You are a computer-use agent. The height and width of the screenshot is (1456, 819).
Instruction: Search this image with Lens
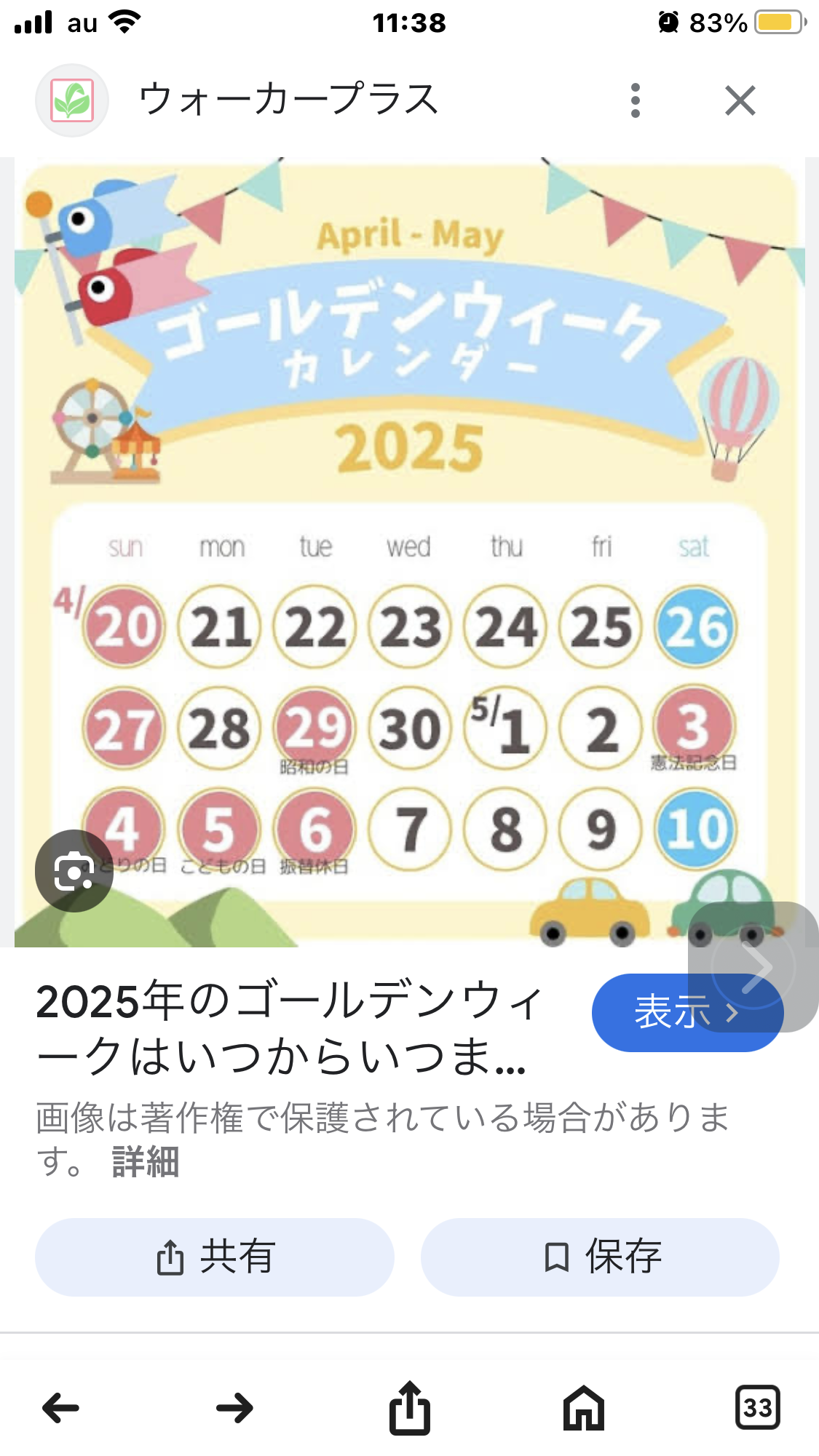[74, 870]
